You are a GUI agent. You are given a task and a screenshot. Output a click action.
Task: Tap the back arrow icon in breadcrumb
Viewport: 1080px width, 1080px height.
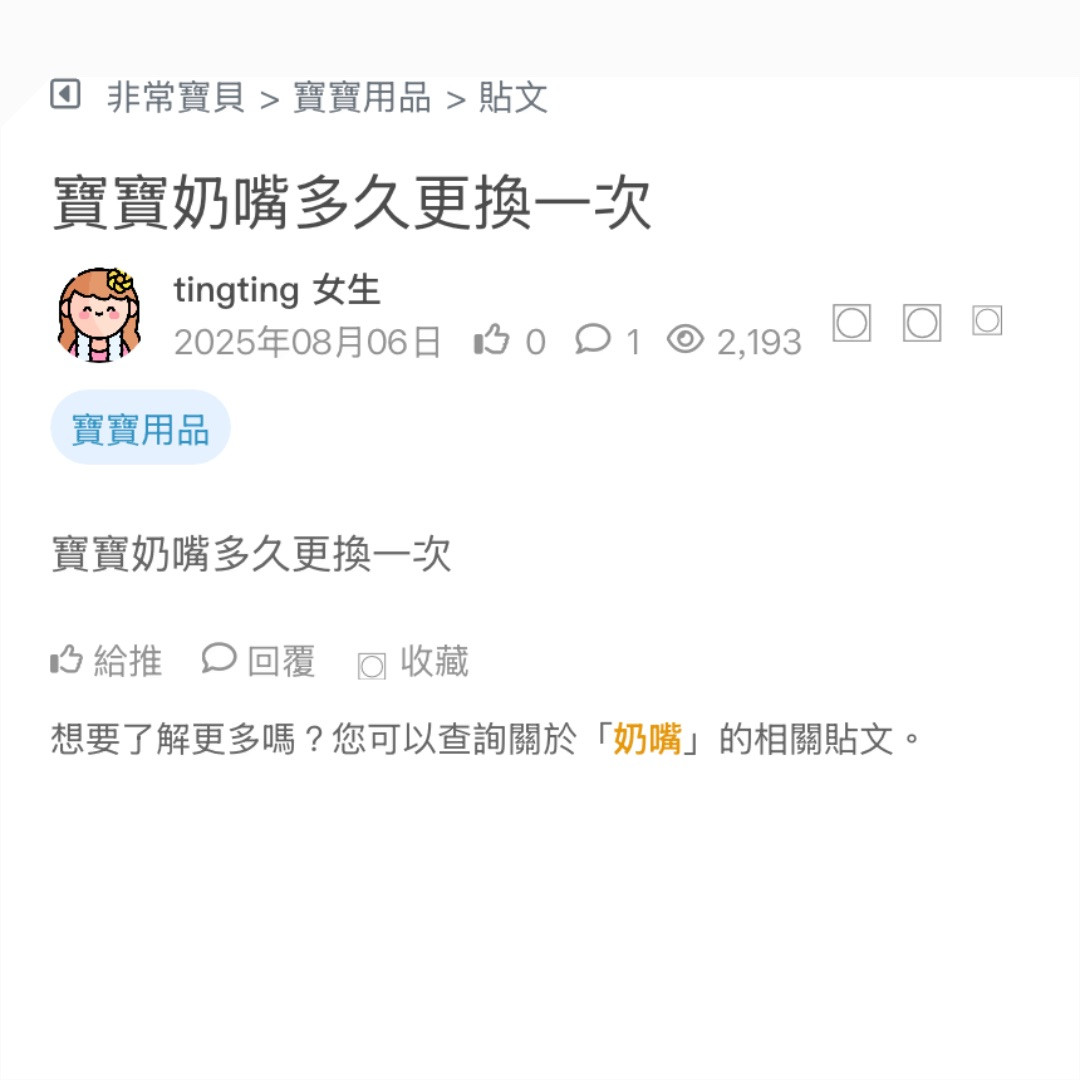coord(65,95)
